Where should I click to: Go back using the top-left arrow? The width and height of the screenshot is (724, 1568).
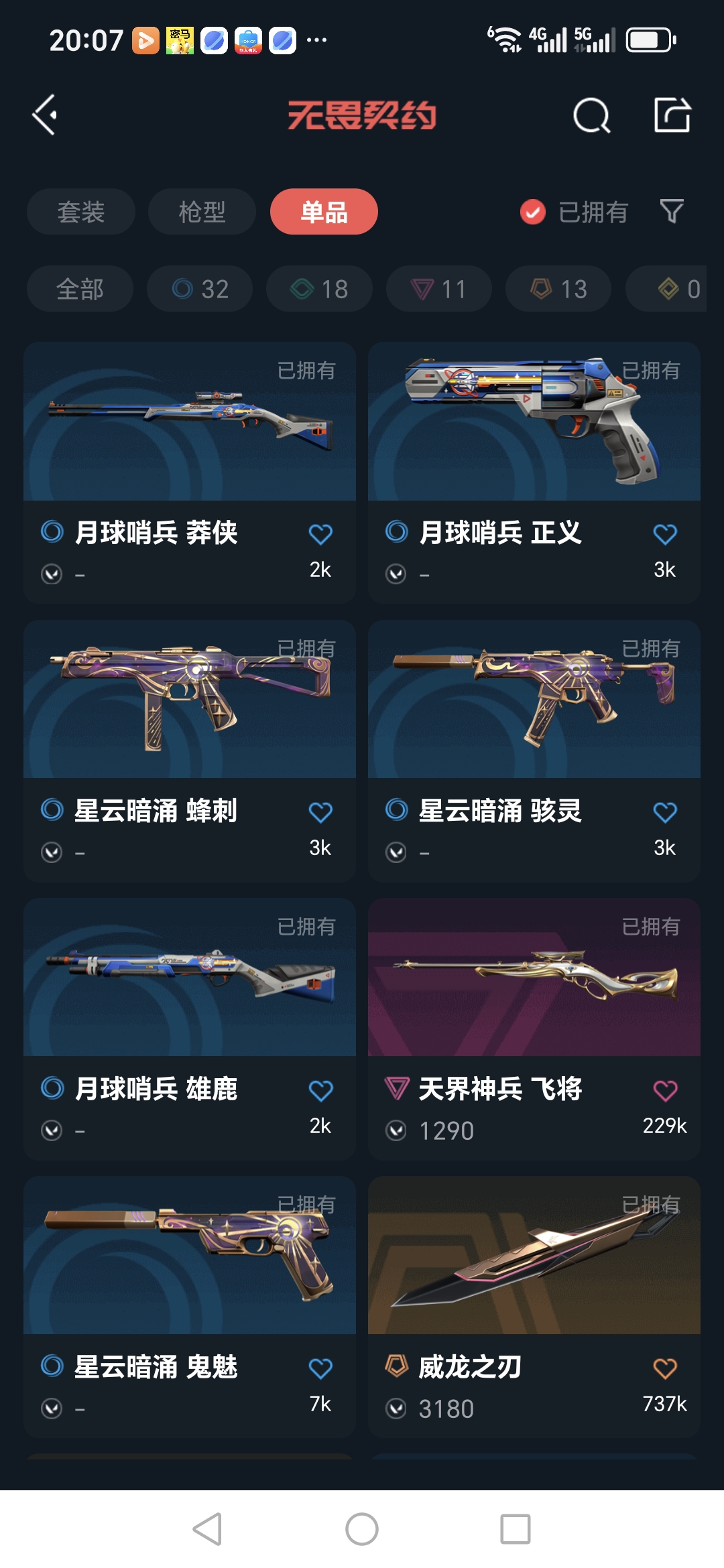(x=45, y=115)
